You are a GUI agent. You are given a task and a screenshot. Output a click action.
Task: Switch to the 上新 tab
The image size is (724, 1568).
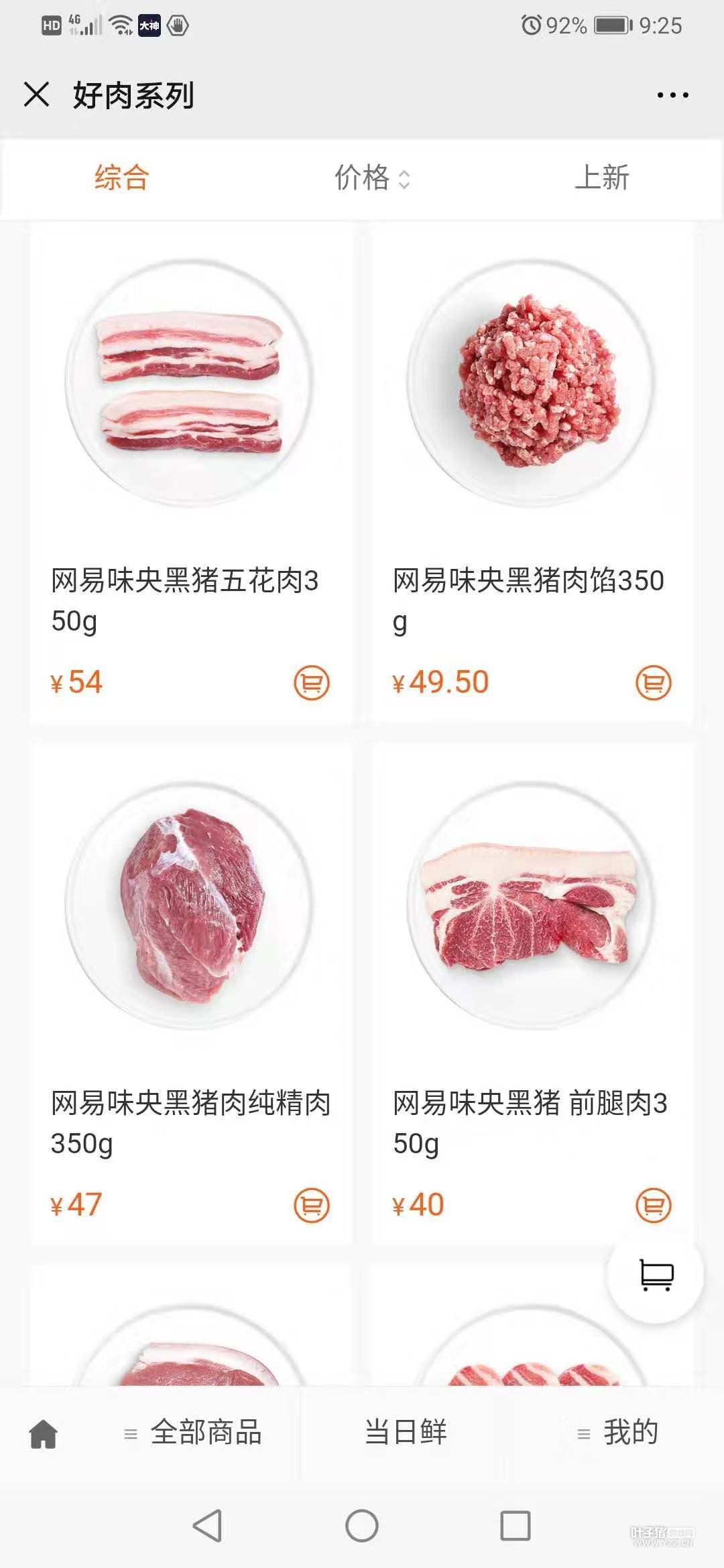click(x=601, y=178)
